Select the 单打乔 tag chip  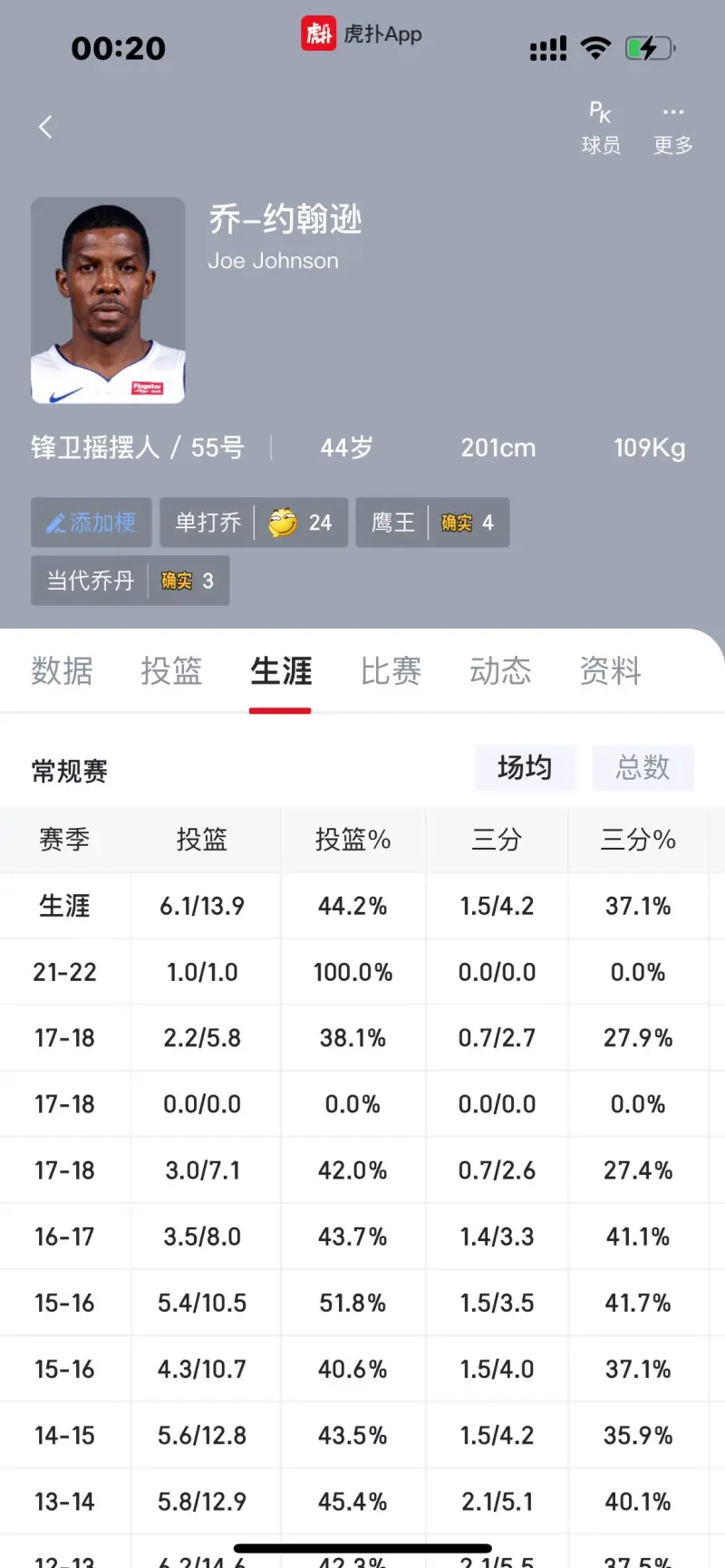[x=254, y=523]
